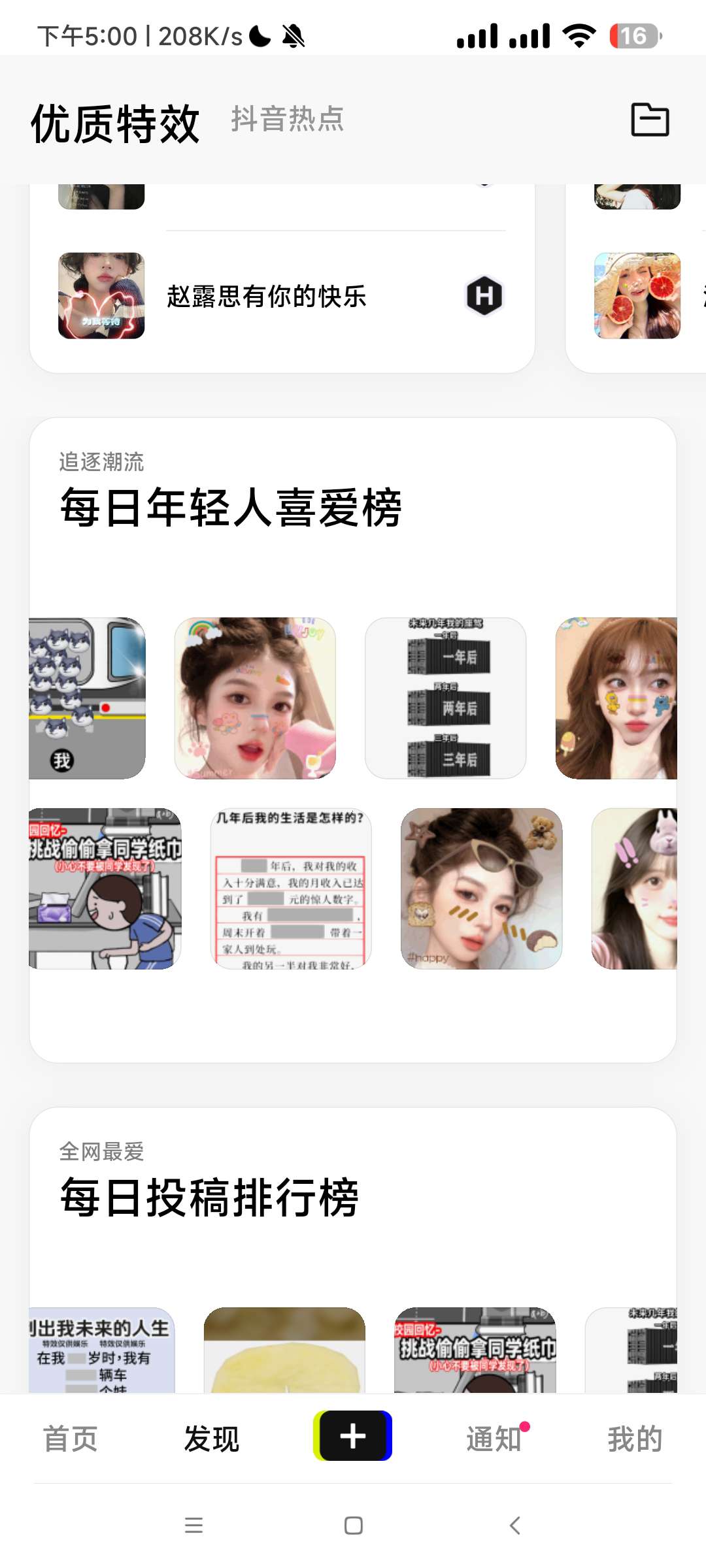Image resolution: width=706 pixels, height=1568 pixels.
Task: Open the sunglasses girl #happy effect thumbnail
Action: point(481,889)
